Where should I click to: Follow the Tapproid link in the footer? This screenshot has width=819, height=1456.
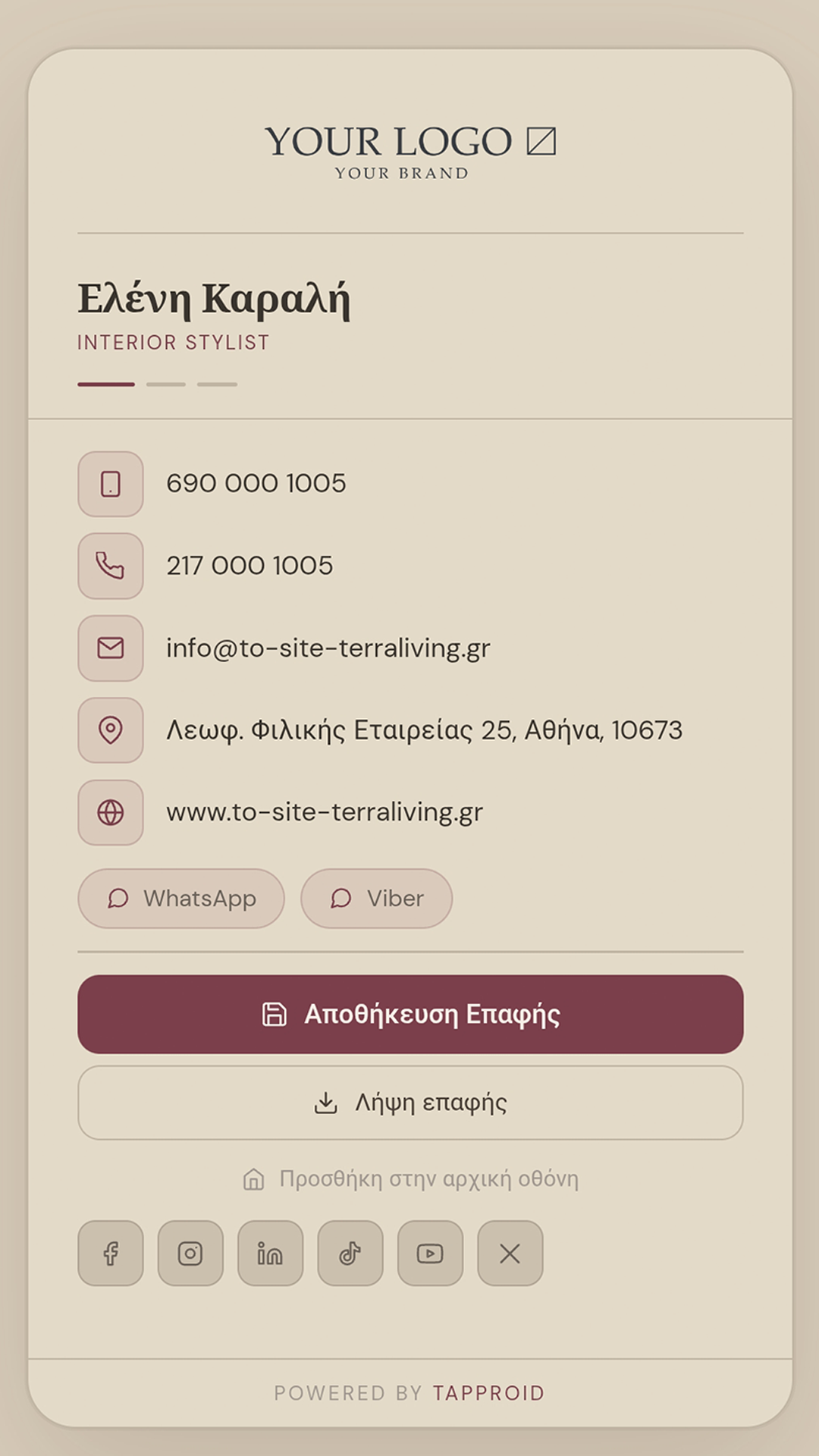click(x=489, y=1393)
